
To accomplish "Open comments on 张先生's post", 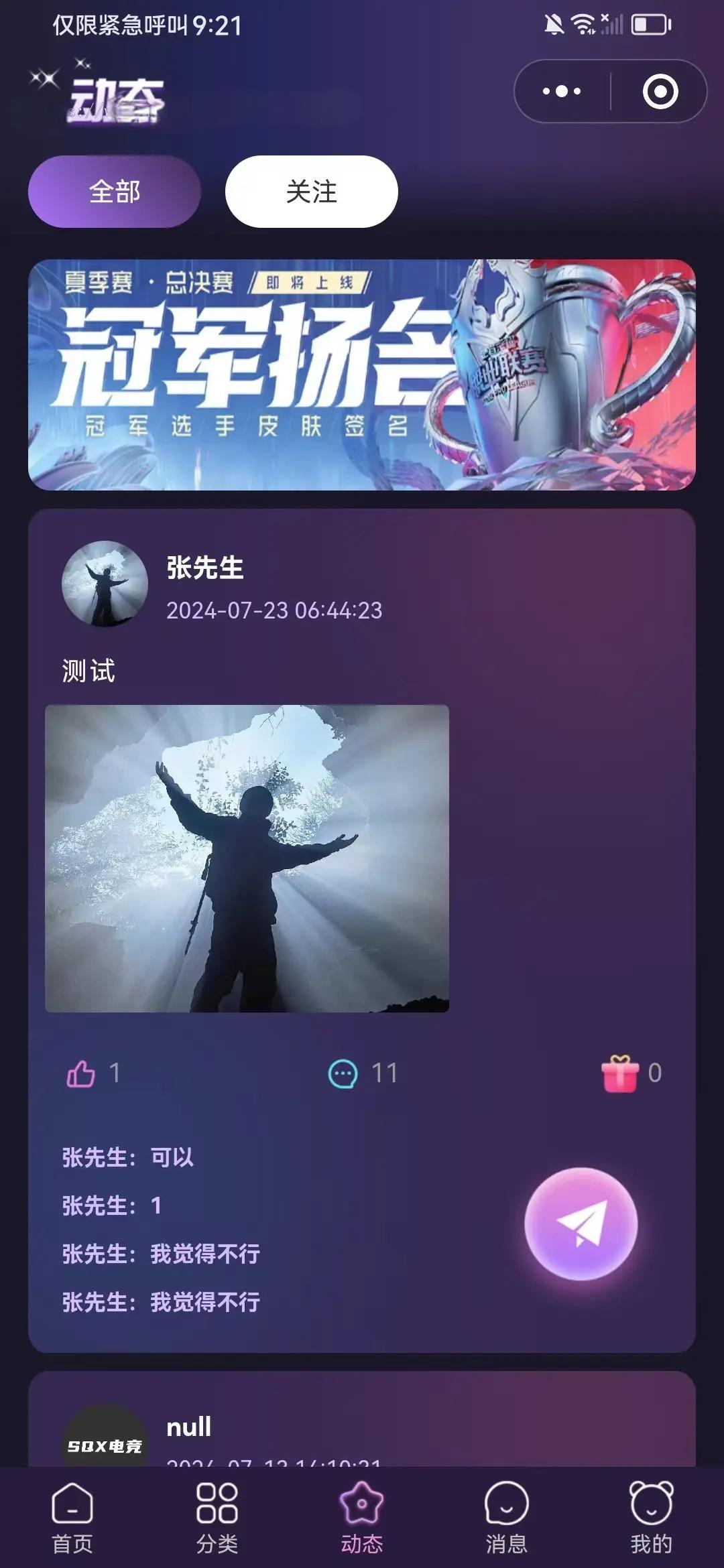I will pos(343,1073).
